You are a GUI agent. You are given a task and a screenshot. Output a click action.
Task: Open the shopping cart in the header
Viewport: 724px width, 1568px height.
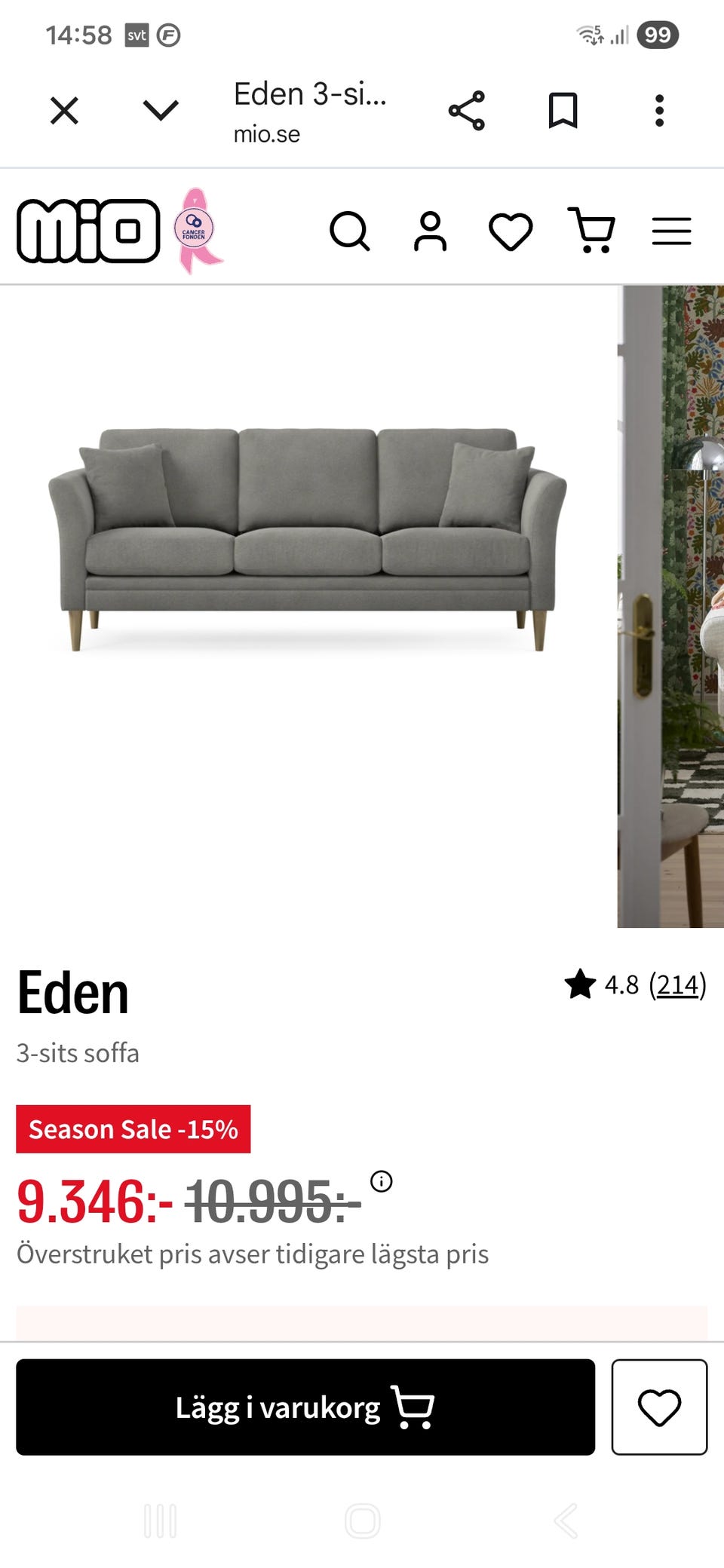click(592, 230)
